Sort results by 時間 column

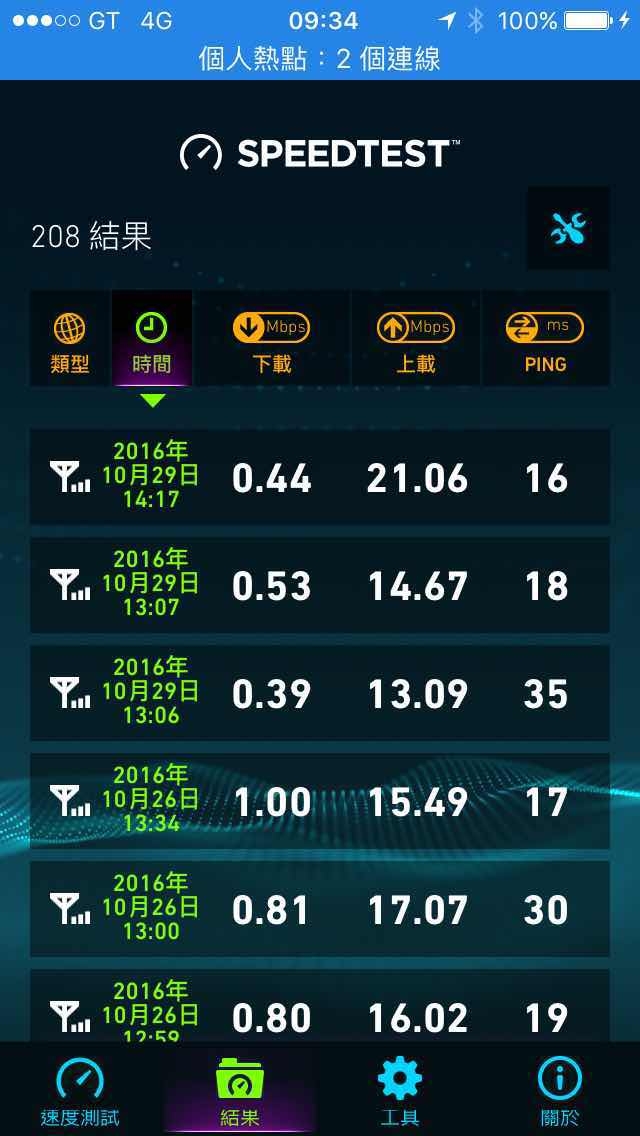point(151,338)
